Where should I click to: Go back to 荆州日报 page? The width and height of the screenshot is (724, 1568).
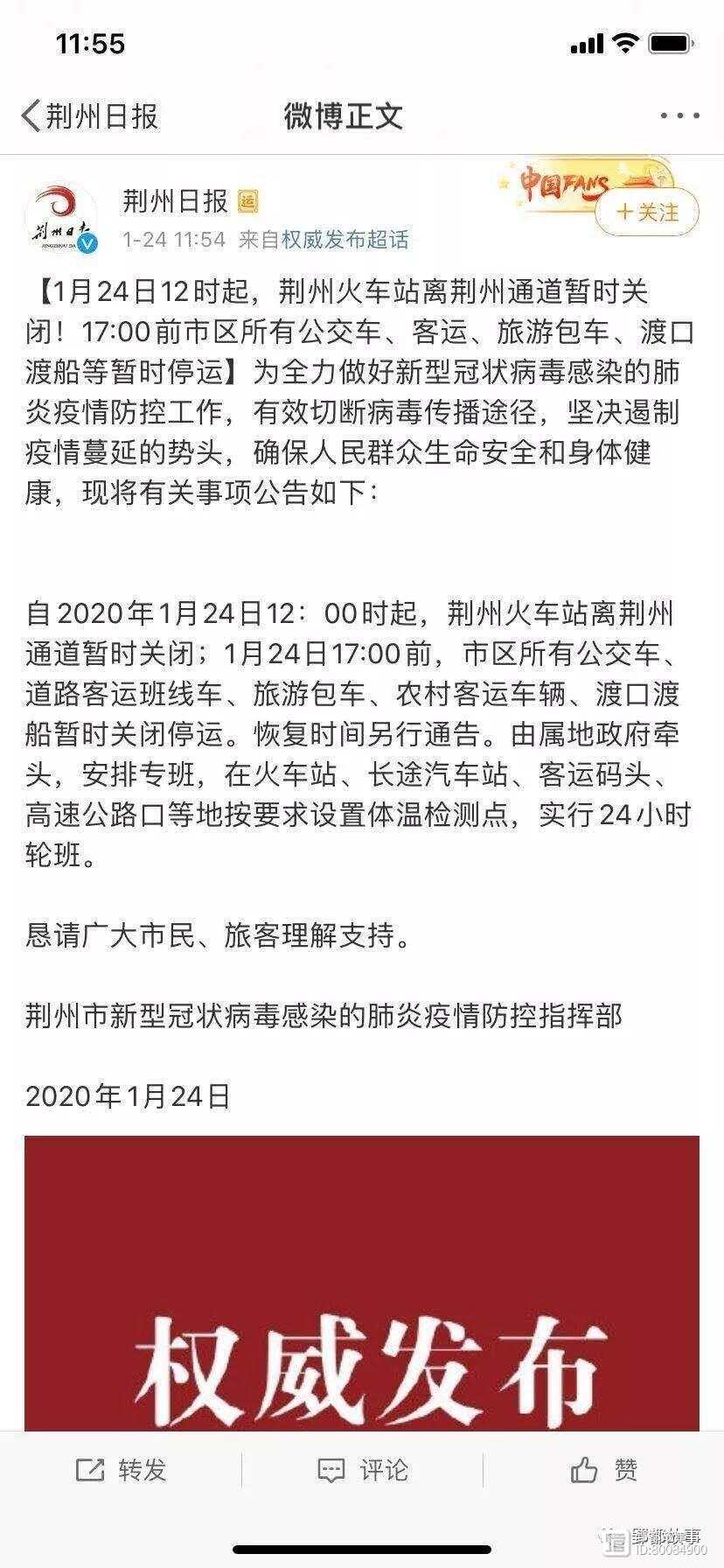[89, 115]
